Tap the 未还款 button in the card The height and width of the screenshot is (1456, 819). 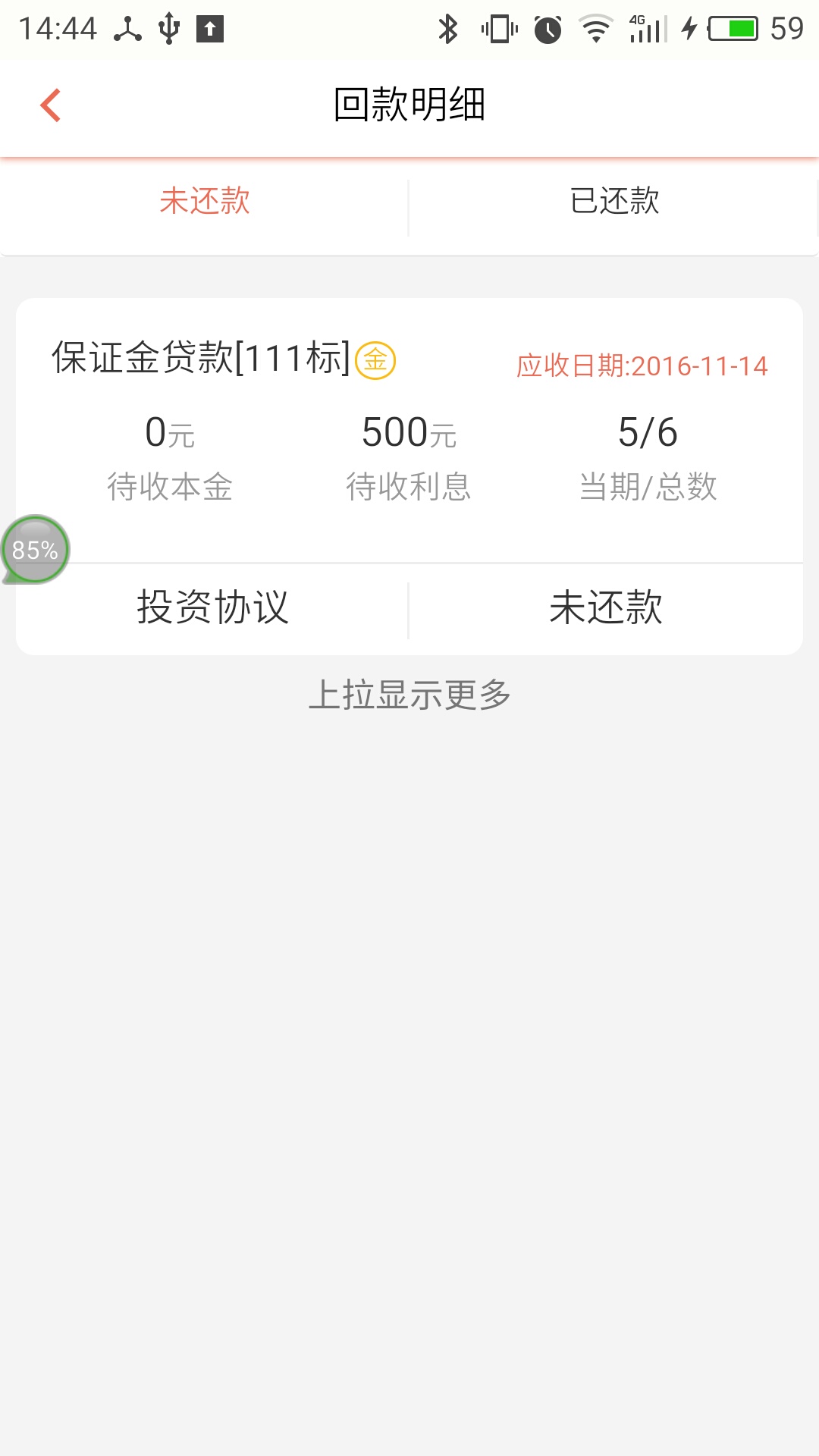click(606, 607)
